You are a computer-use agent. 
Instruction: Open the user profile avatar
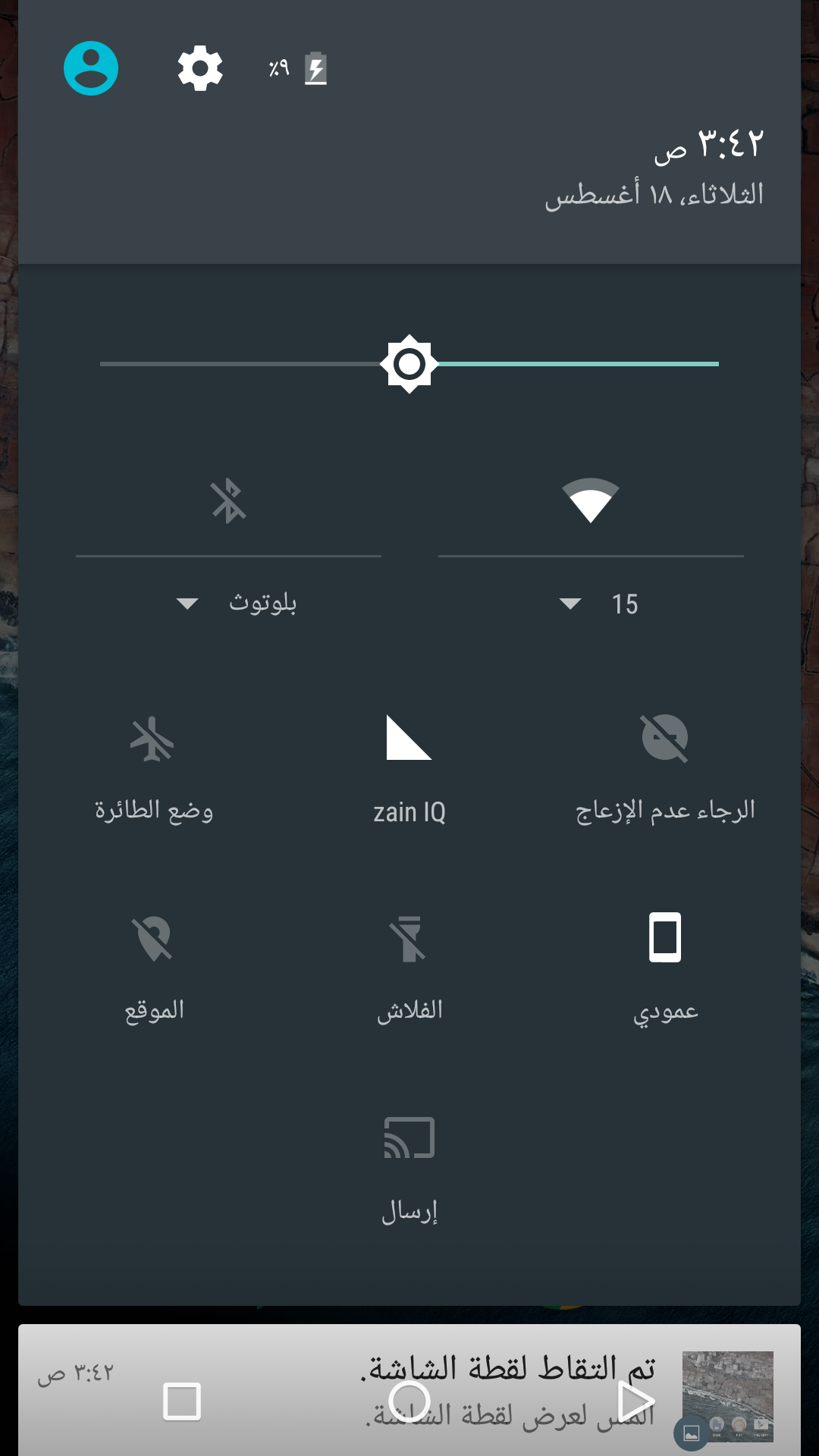(91, 68)
